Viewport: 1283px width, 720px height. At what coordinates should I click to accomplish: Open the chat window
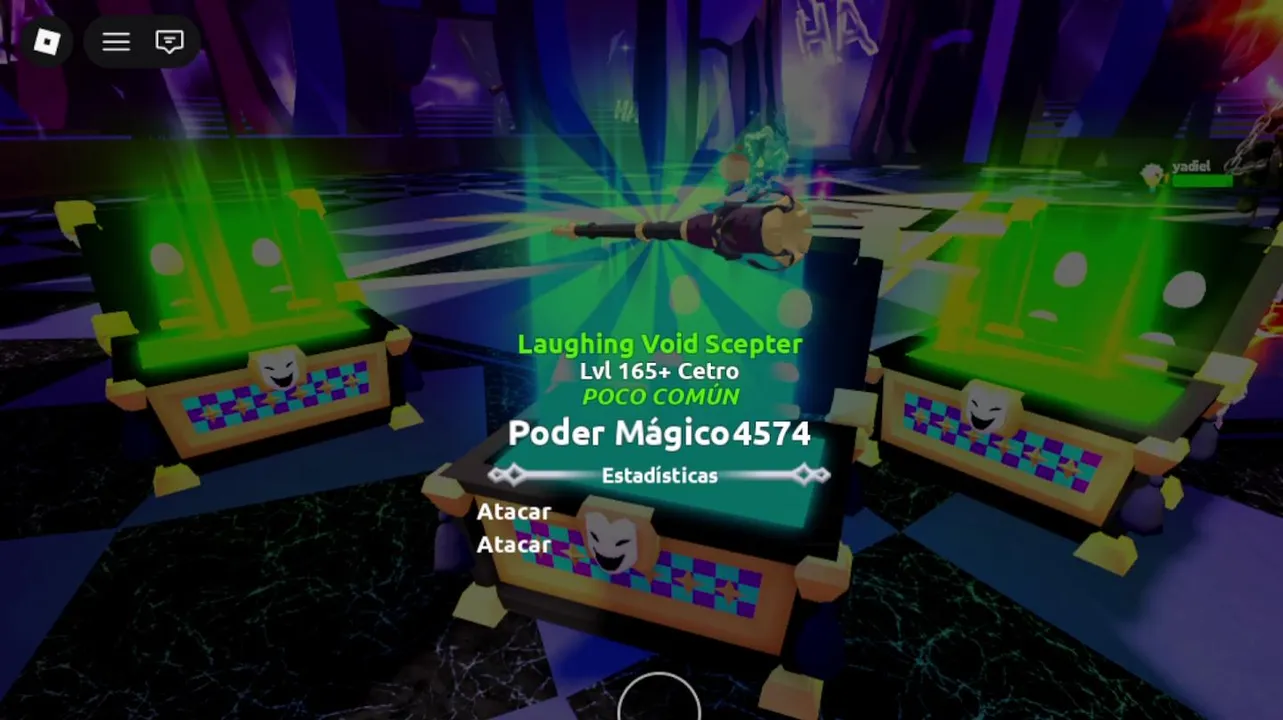(170, 41)
